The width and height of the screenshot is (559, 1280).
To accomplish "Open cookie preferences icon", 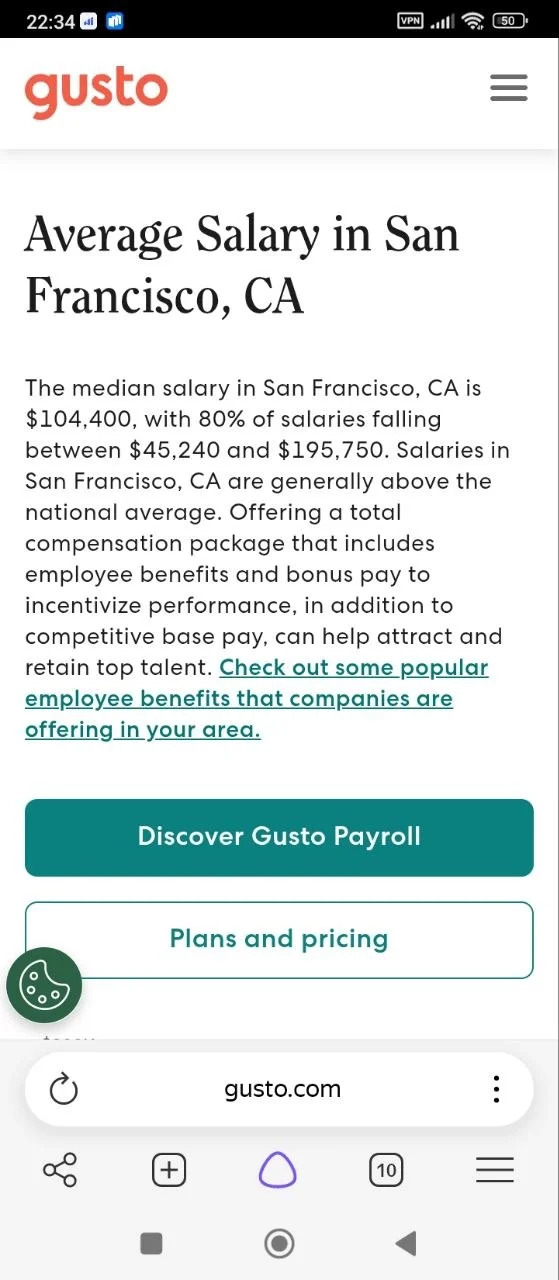I will (x=44, y=985).
